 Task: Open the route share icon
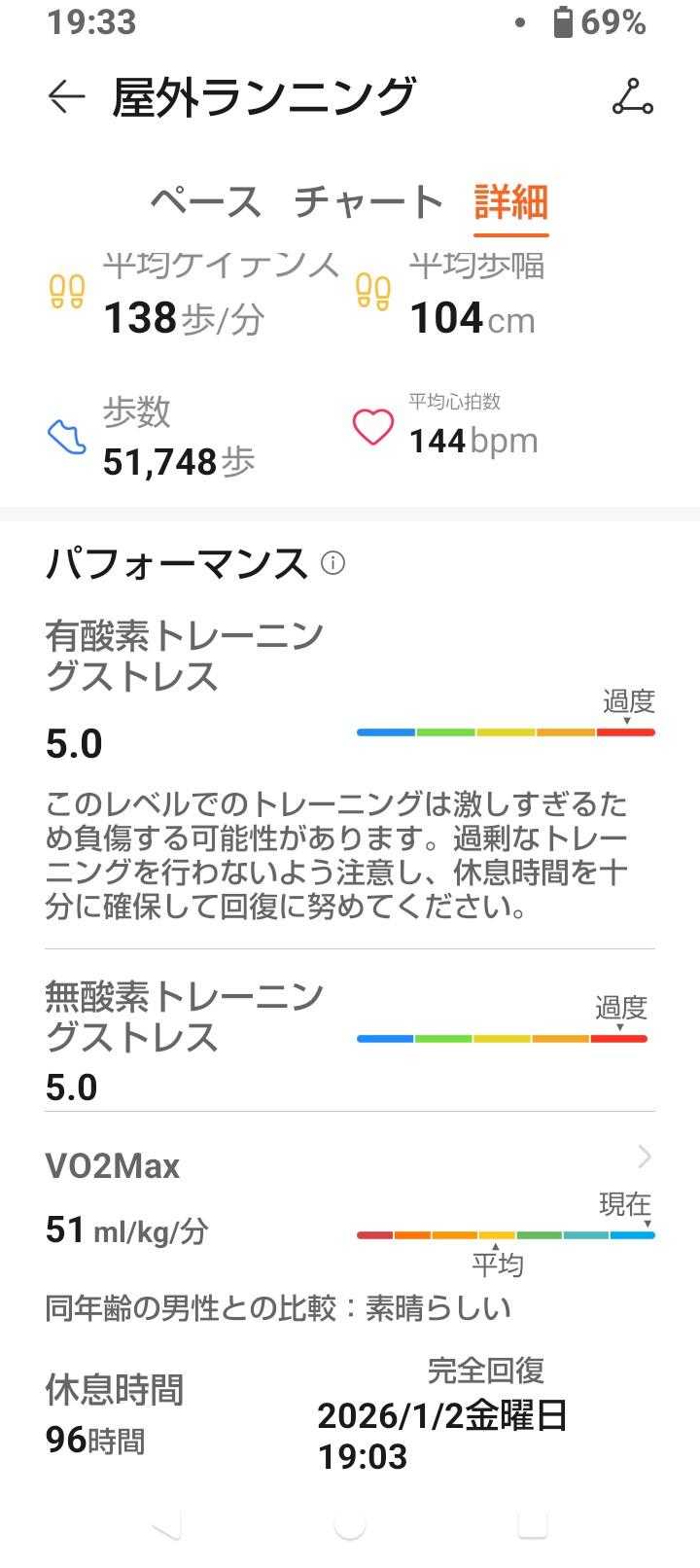pos(633,96)
